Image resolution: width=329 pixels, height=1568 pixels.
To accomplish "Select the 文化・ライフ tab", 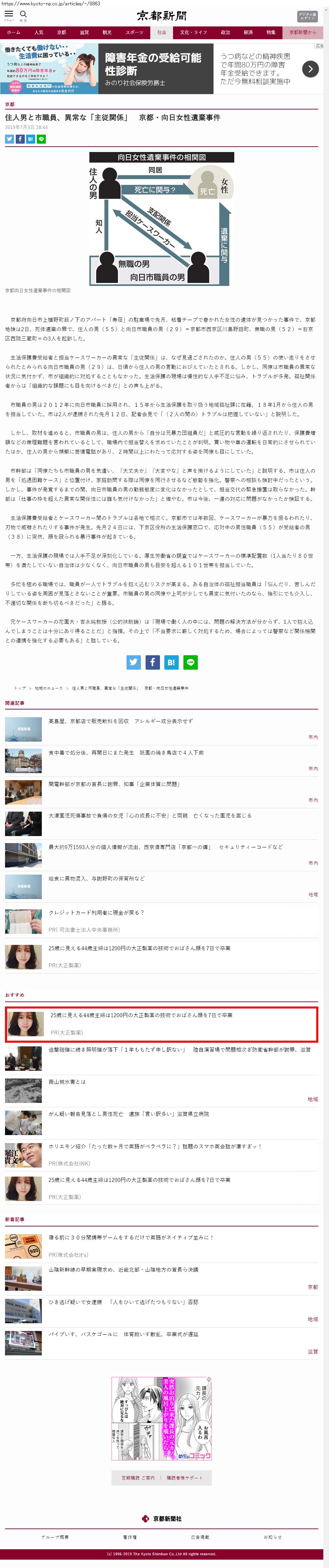I will [192, 32].
